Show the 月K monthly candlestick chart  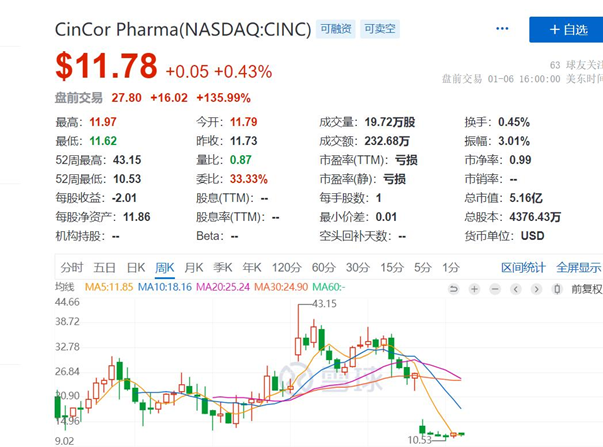point(194,268)
